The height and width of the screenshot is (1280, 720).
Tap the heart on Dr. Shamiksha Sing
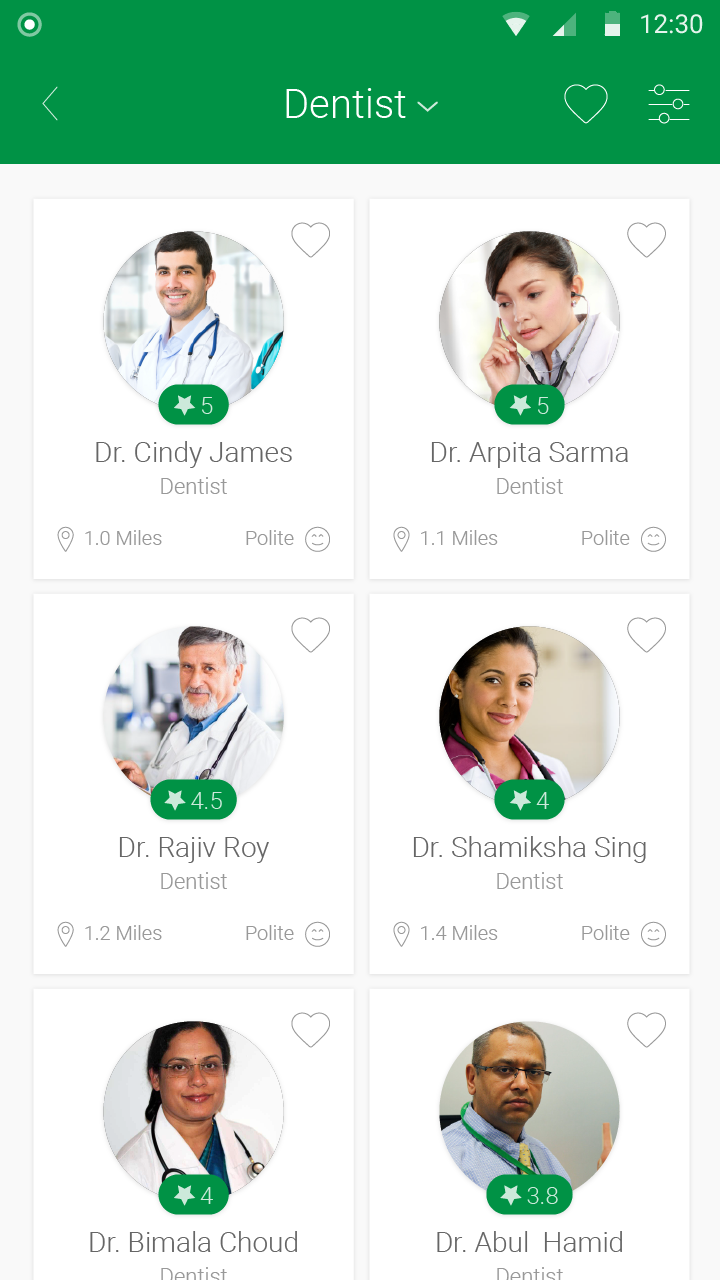pyautogui.click(x=646, y=635)
